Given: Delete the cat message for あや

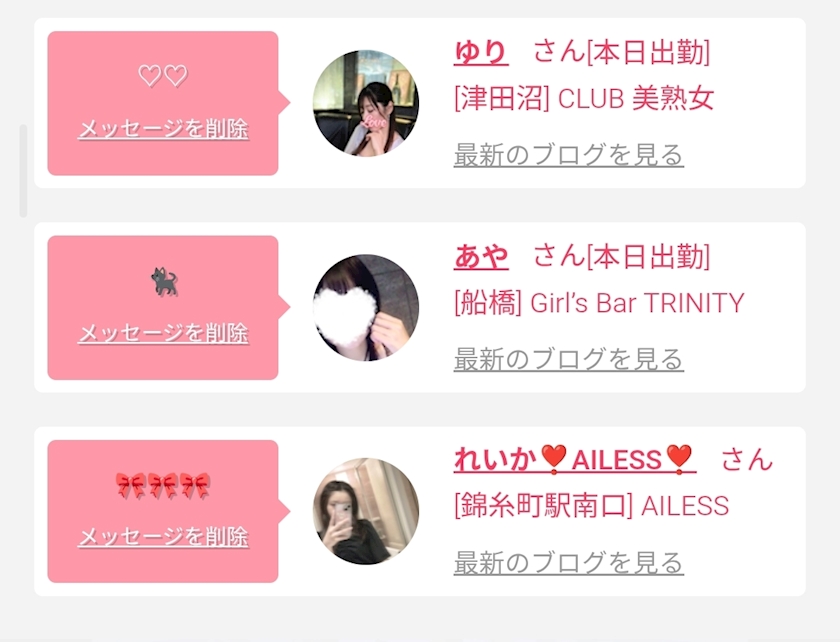Looking at the screenshot, I should click(x=163, y=333).
